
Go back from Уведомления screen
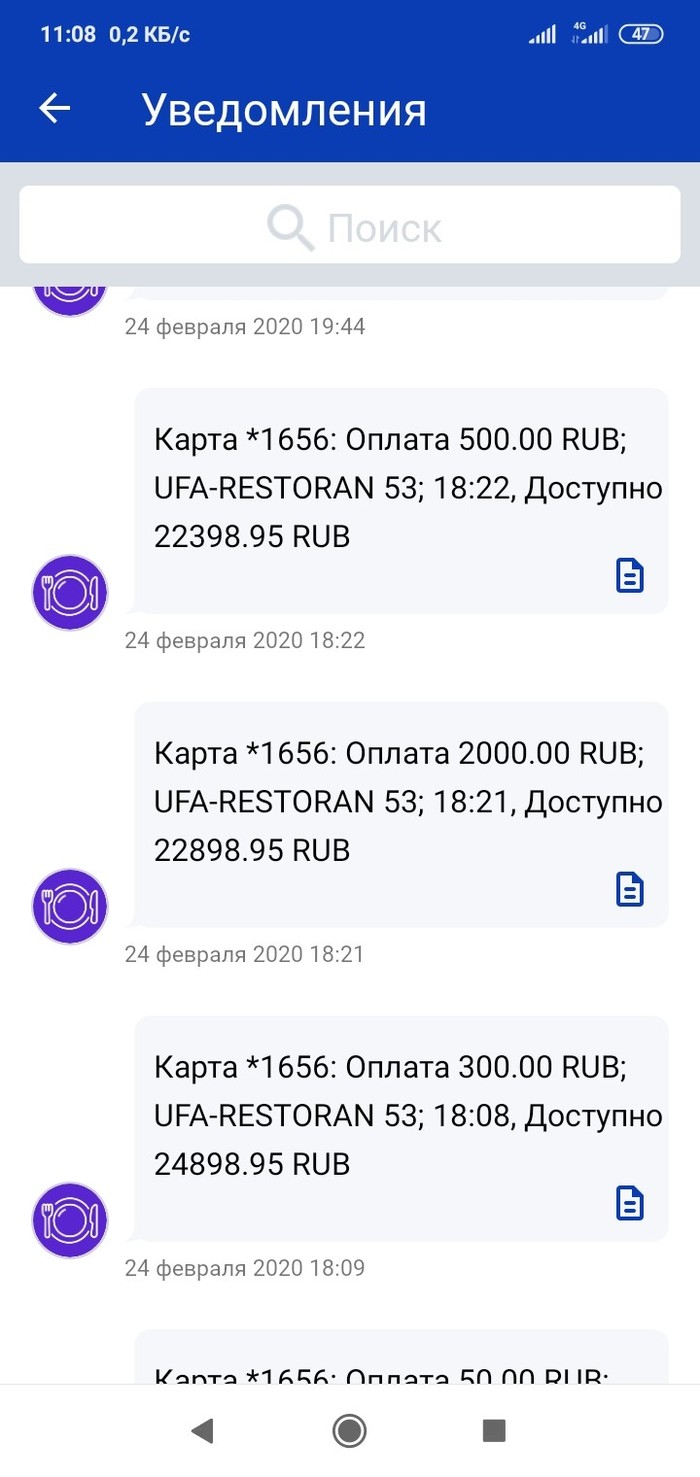[x=54, y=109]
